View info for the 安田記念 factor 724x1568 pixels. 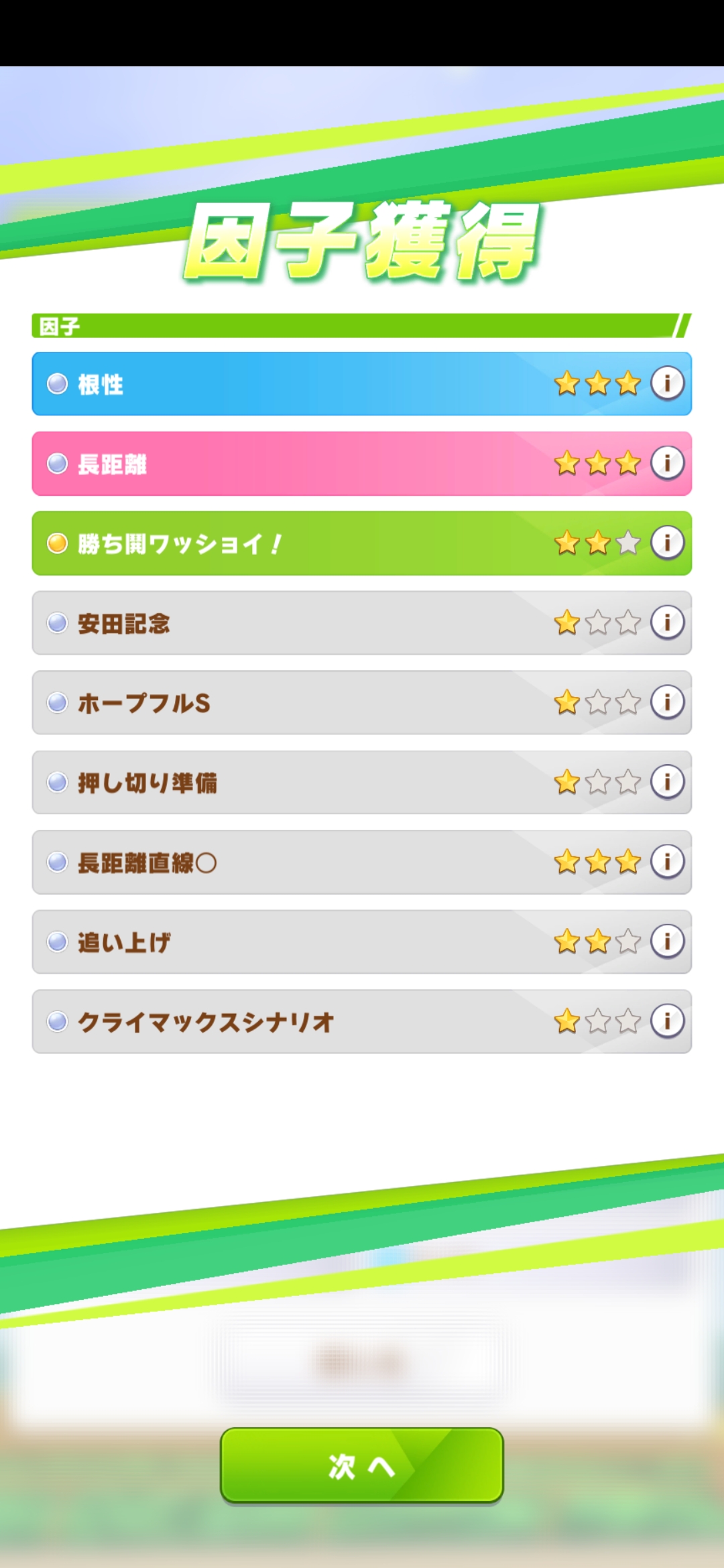coord(667,623)
